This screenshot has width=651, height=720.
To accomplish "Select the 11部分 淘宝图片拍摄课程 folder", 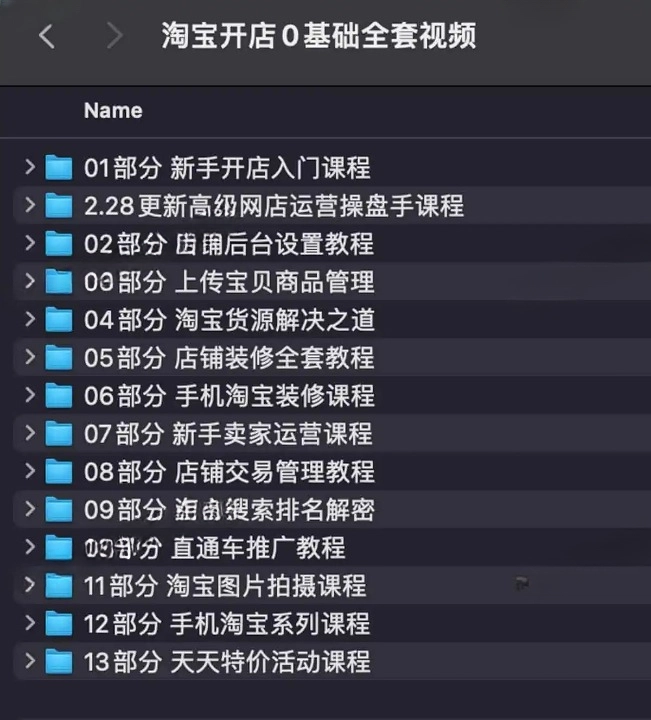I will [x=225, y=585].
